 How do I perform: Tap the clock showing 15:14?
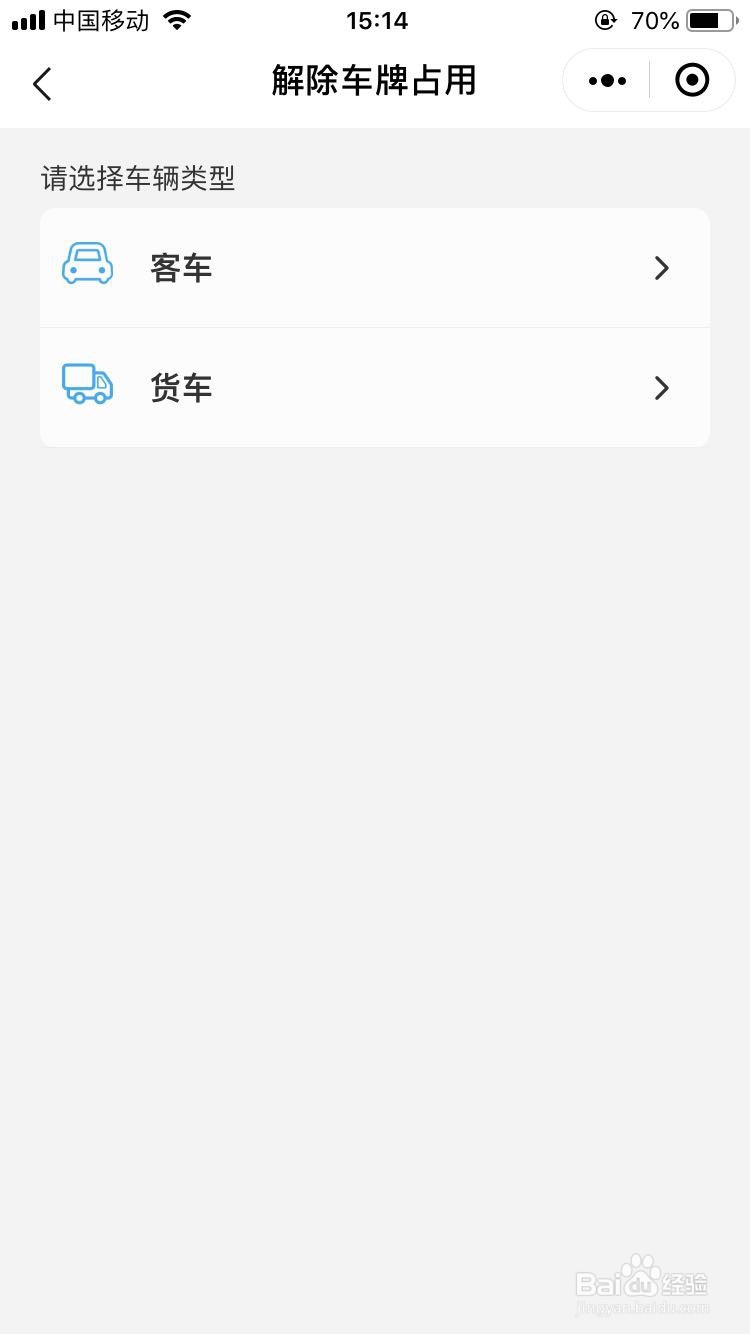point(376,19)
